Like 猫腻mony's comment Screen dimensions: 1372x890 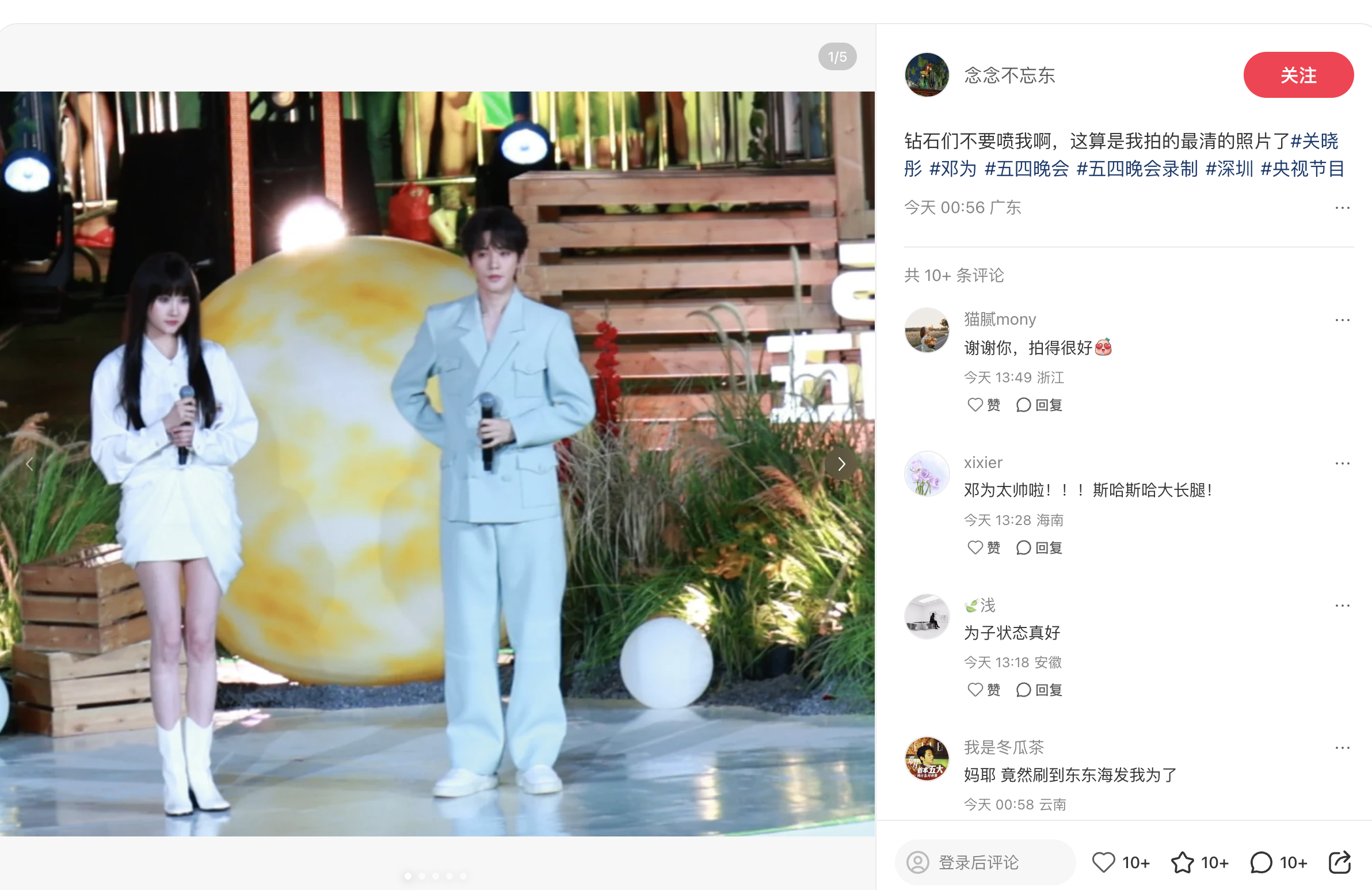(984, 405)
